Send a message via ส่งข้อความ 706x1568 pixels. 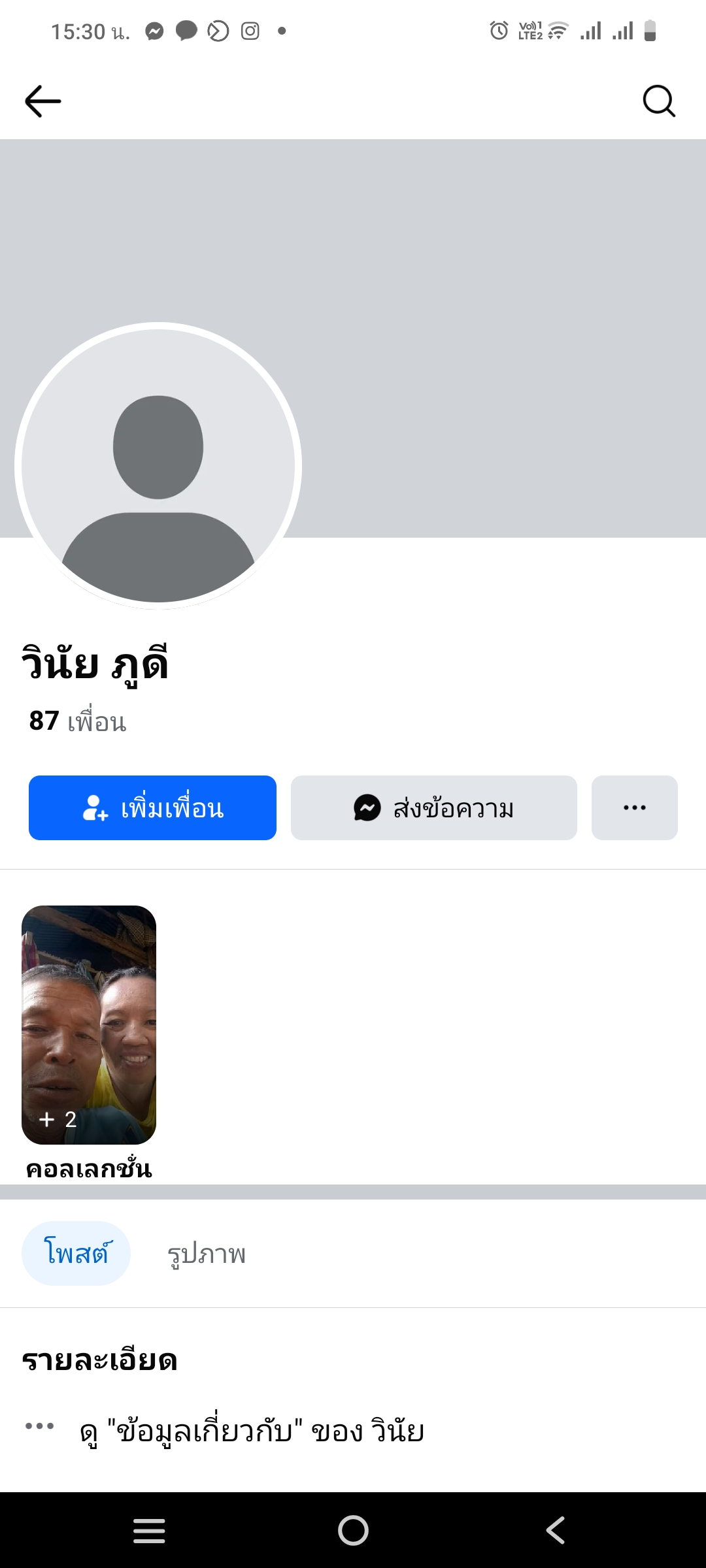(x=433, y=808)
